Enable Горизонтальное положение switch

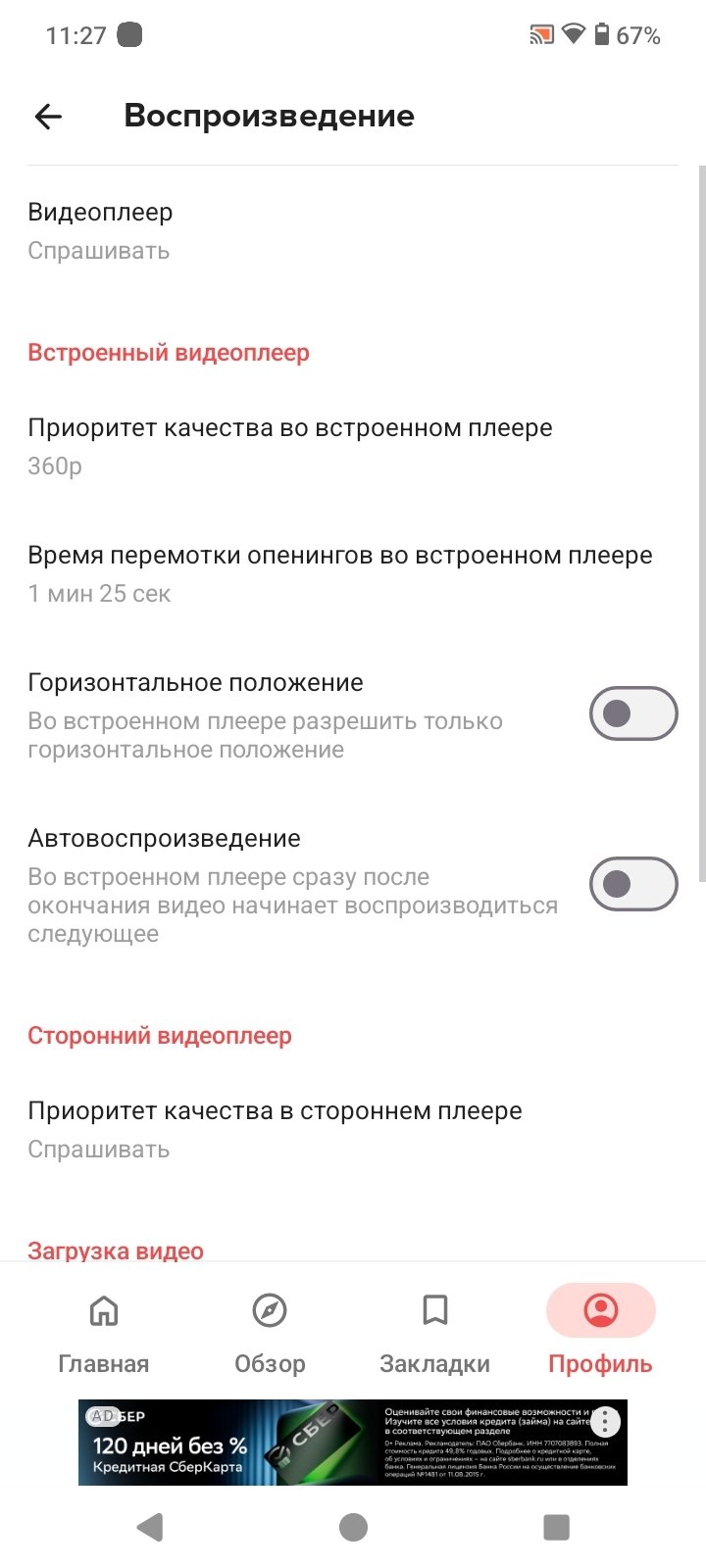[x=632, y=713]
